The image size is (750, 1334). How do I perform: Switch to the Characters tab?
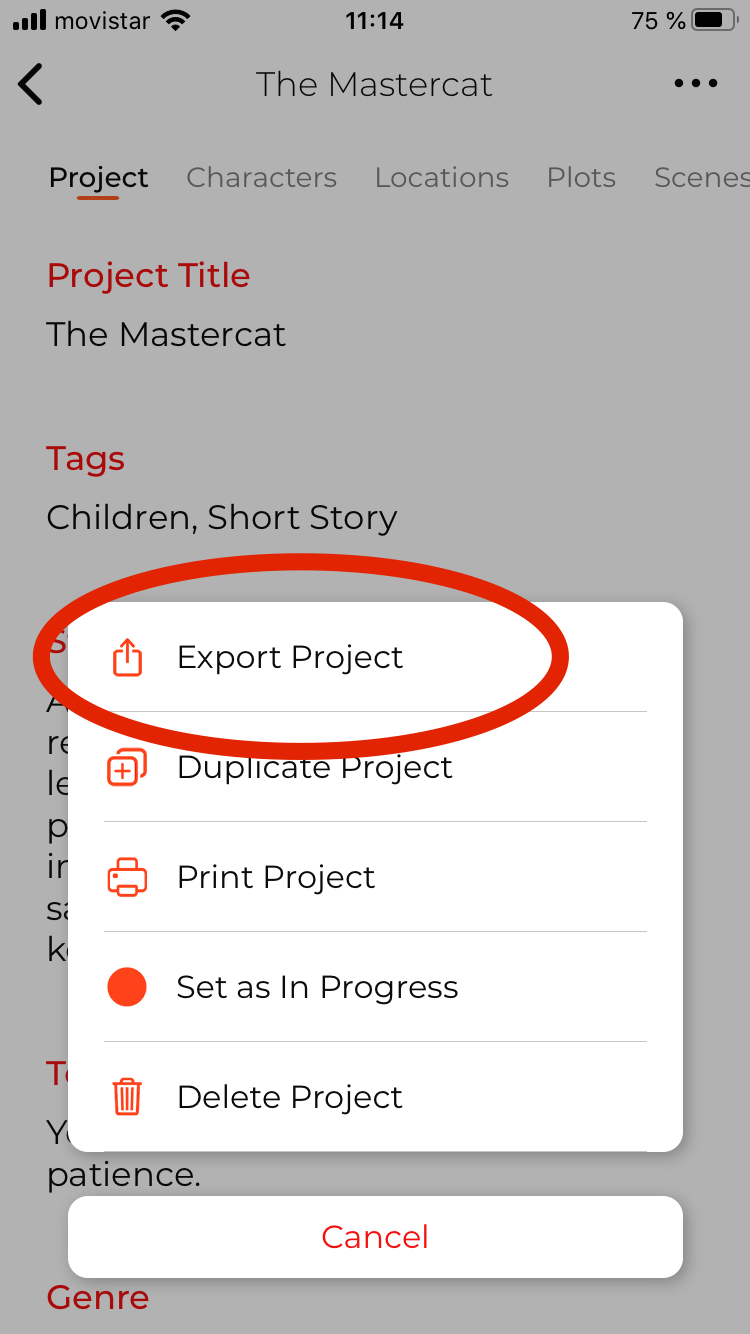point(261,177)
